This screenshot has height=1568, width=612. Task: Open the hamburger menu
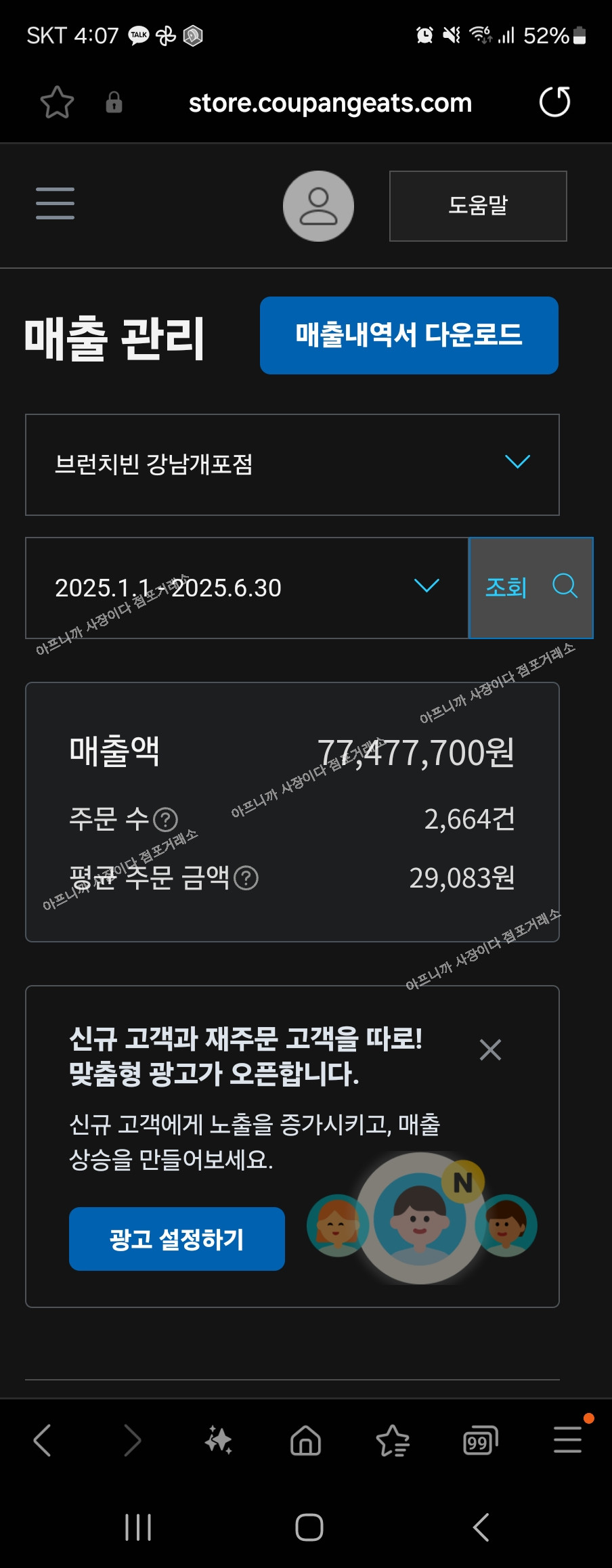point(55,203)
